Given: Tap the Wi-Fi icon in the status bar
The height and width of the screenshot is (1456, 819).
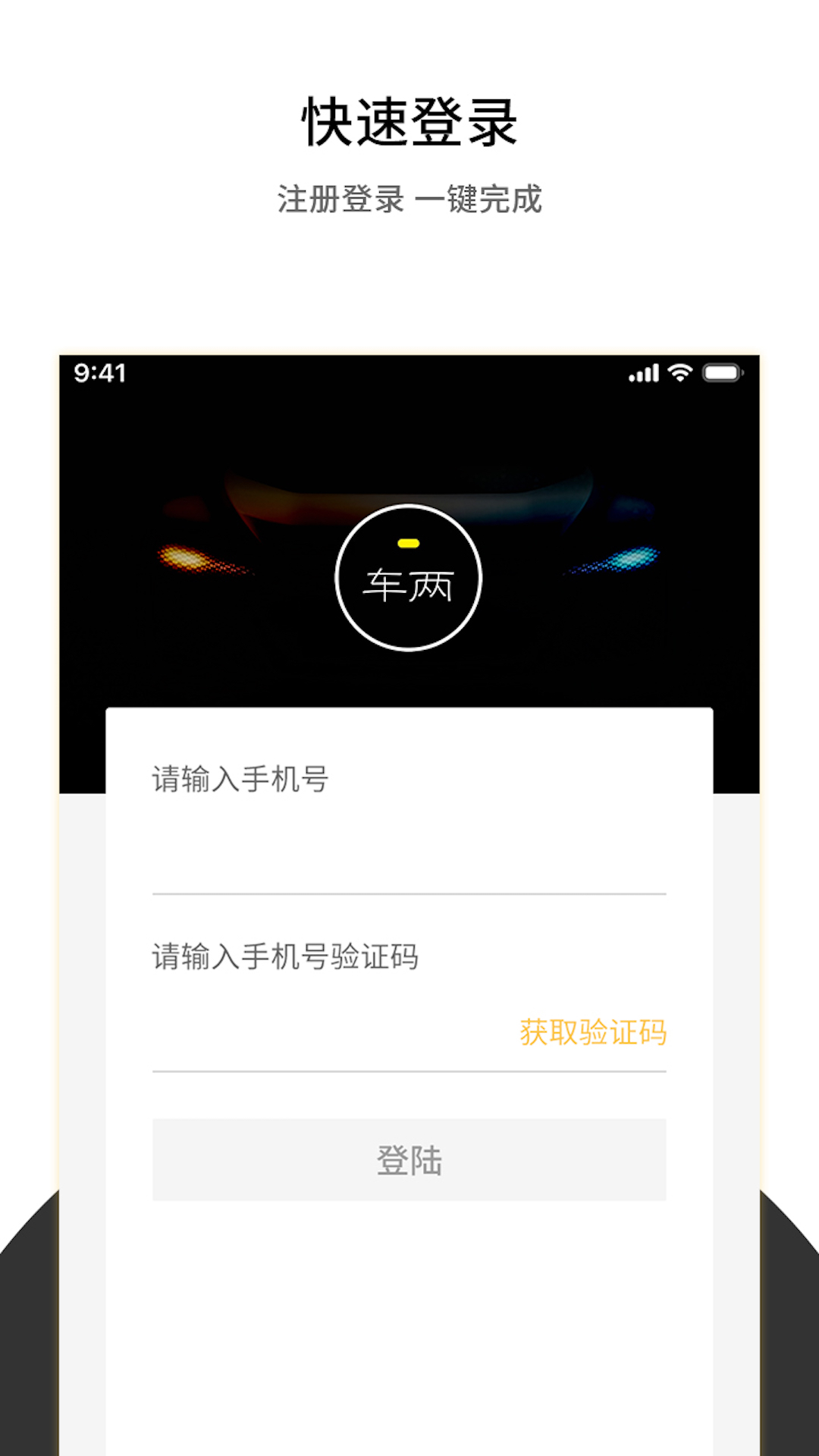Looking at the screenshot, I should [x=681, y=372].
